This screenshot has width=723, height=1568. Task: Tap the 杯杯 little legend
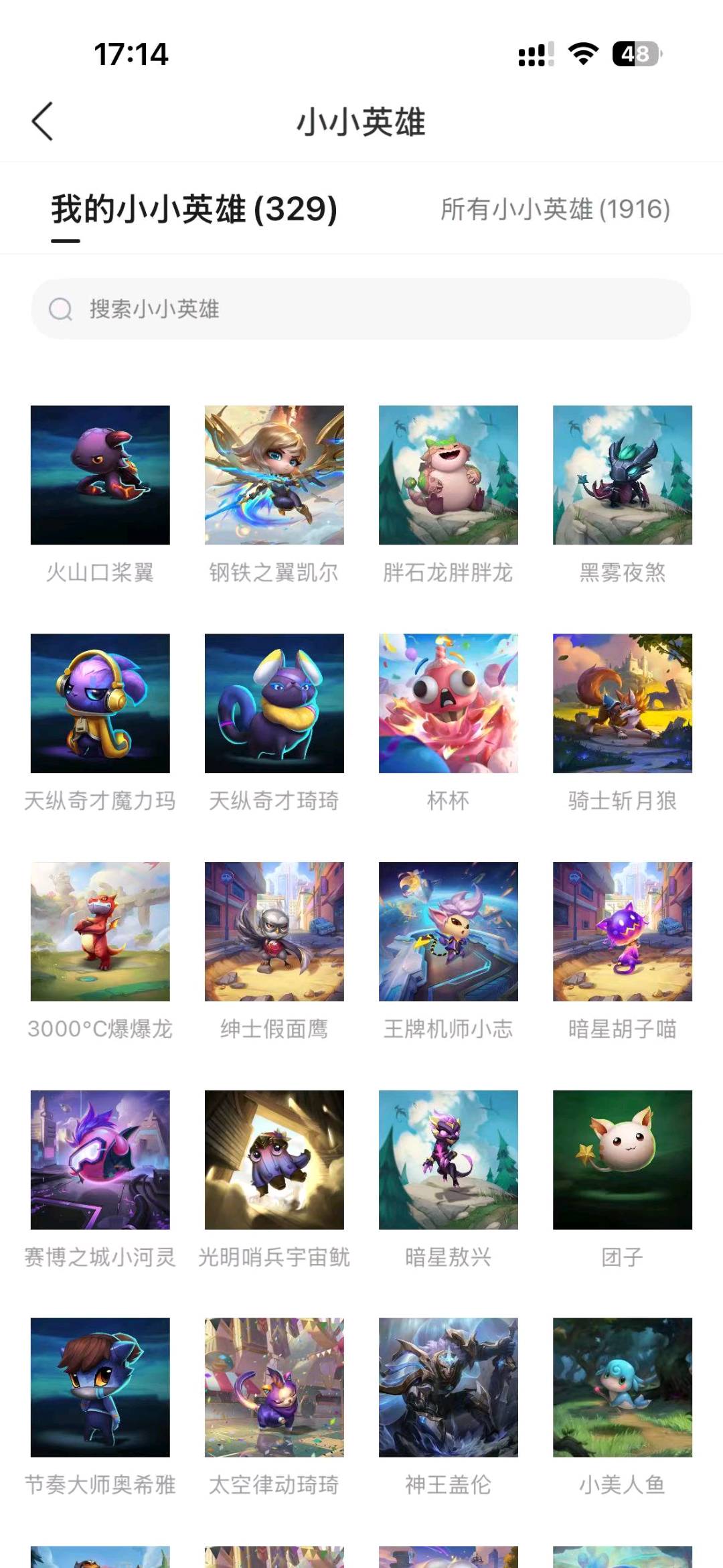click(x=449, y=703)
